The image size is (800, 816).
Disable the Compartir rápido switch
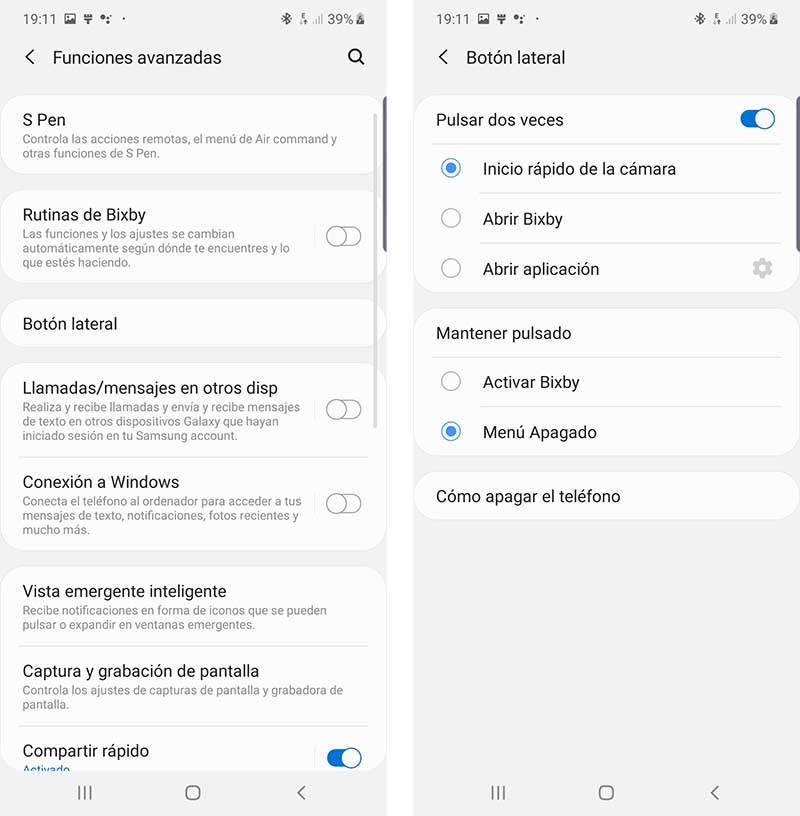click(x=343, y=758)
